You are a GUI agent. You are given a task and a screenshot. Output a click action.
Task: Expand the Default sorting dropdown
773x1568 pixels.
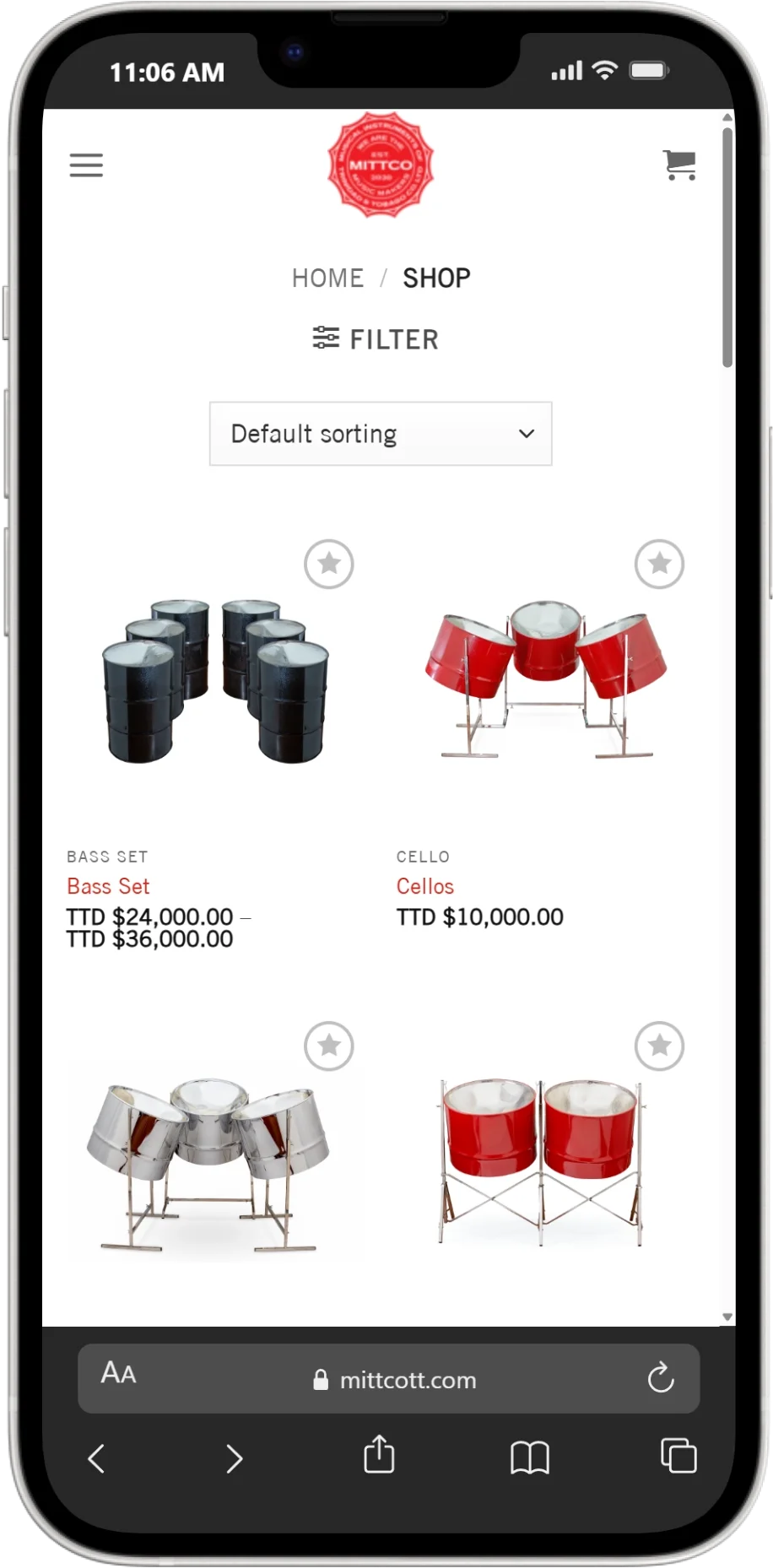[x=381, y=434]
